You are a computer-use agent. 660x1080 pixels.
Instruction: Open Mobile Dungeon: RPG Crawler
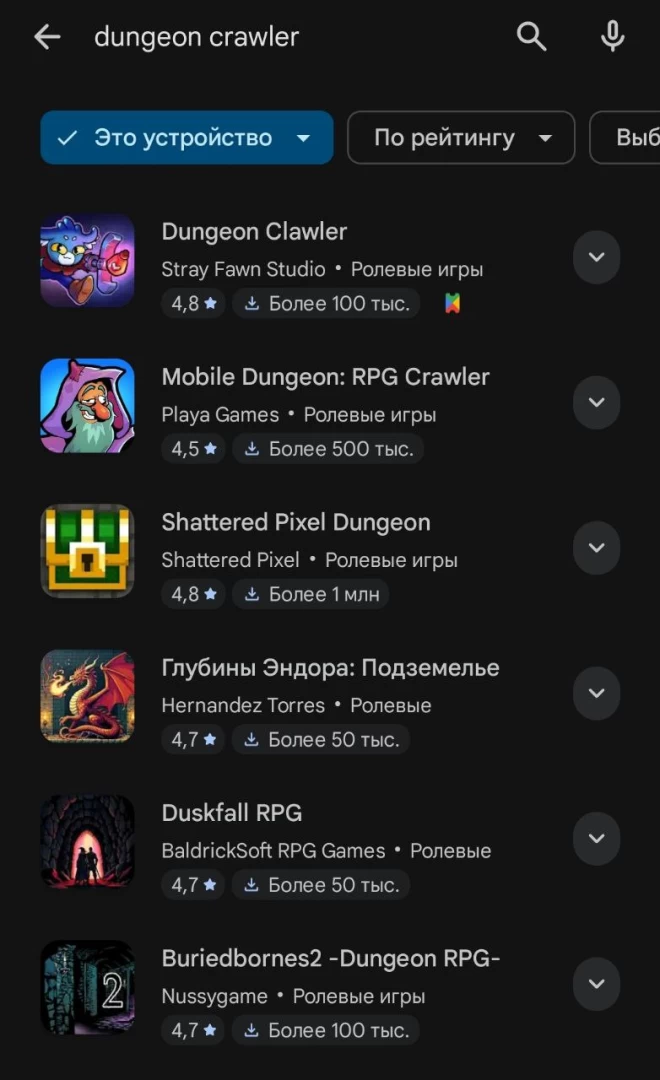tap(325, 377)
